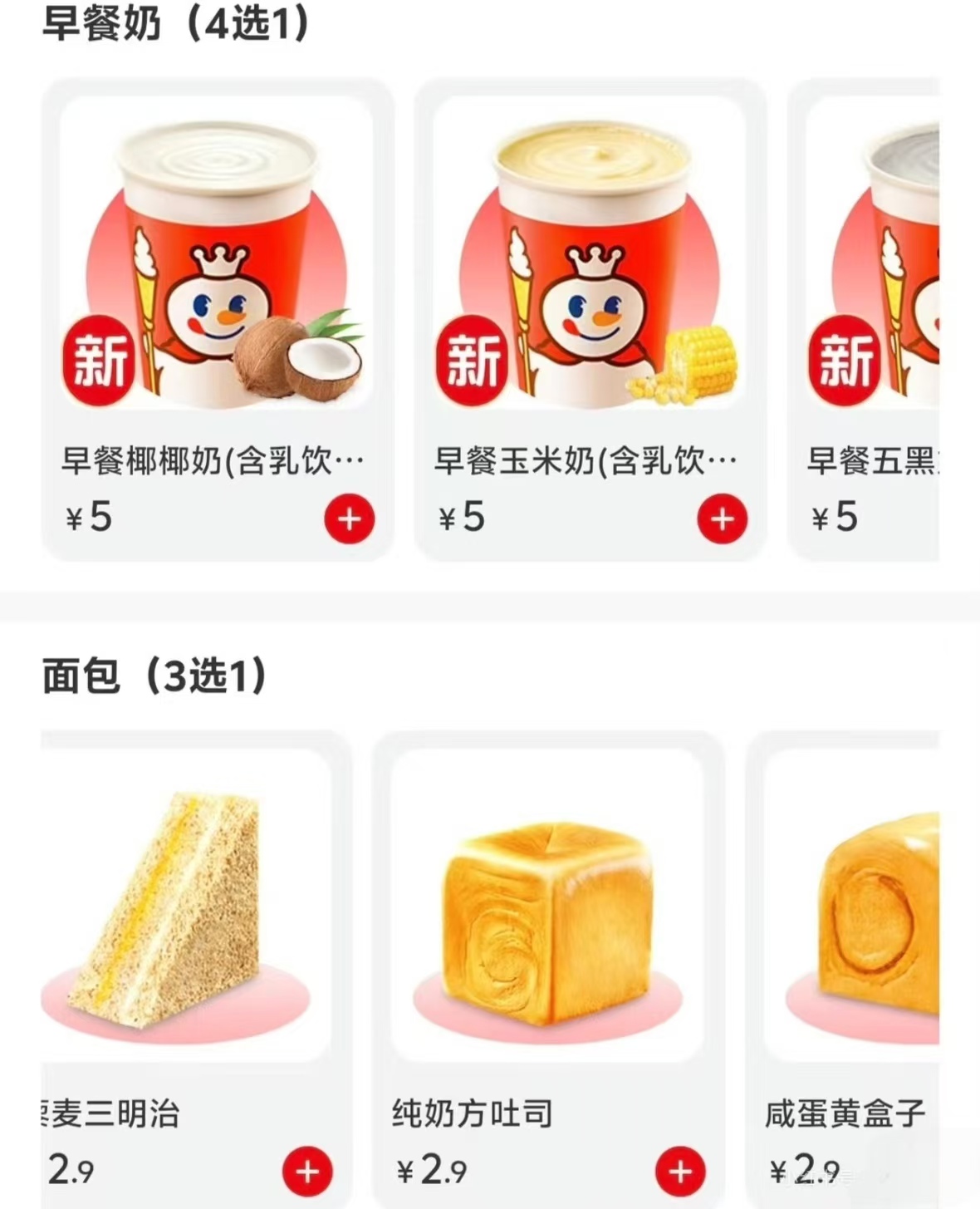This screenshot has width=980, height=1209.
Task: Add the 麦三明治 sandwich to the order
Action: pos(307,1171)
